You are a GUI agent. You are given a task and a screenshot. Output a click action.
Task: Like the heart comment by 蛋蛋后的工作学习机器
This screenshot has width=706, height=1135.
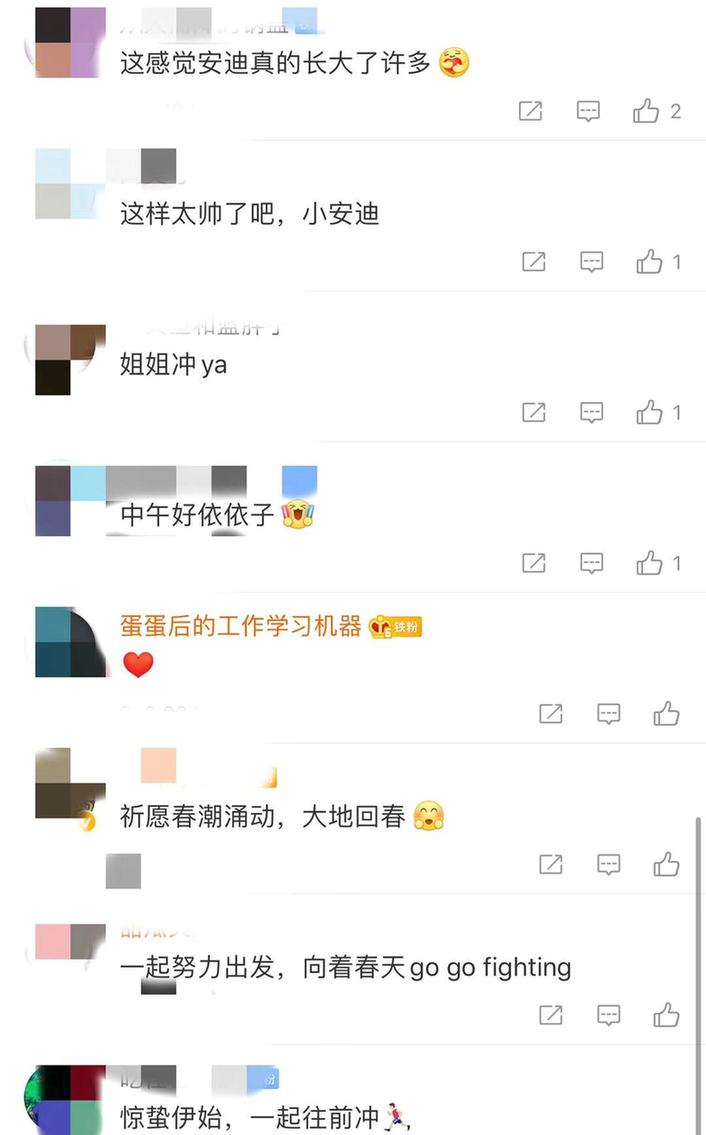(x=666, y=713)
